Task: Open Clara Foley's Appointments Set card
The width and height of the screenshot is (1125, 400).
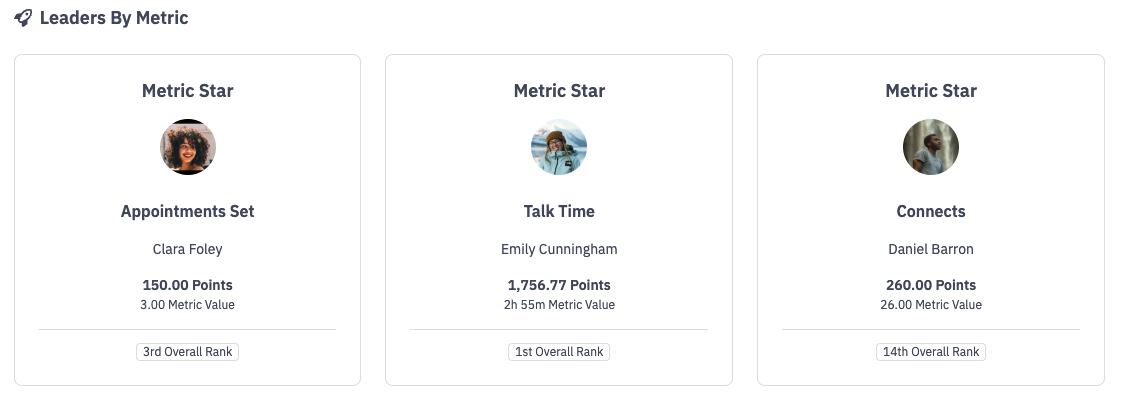Action: click(x=187, y=220)
